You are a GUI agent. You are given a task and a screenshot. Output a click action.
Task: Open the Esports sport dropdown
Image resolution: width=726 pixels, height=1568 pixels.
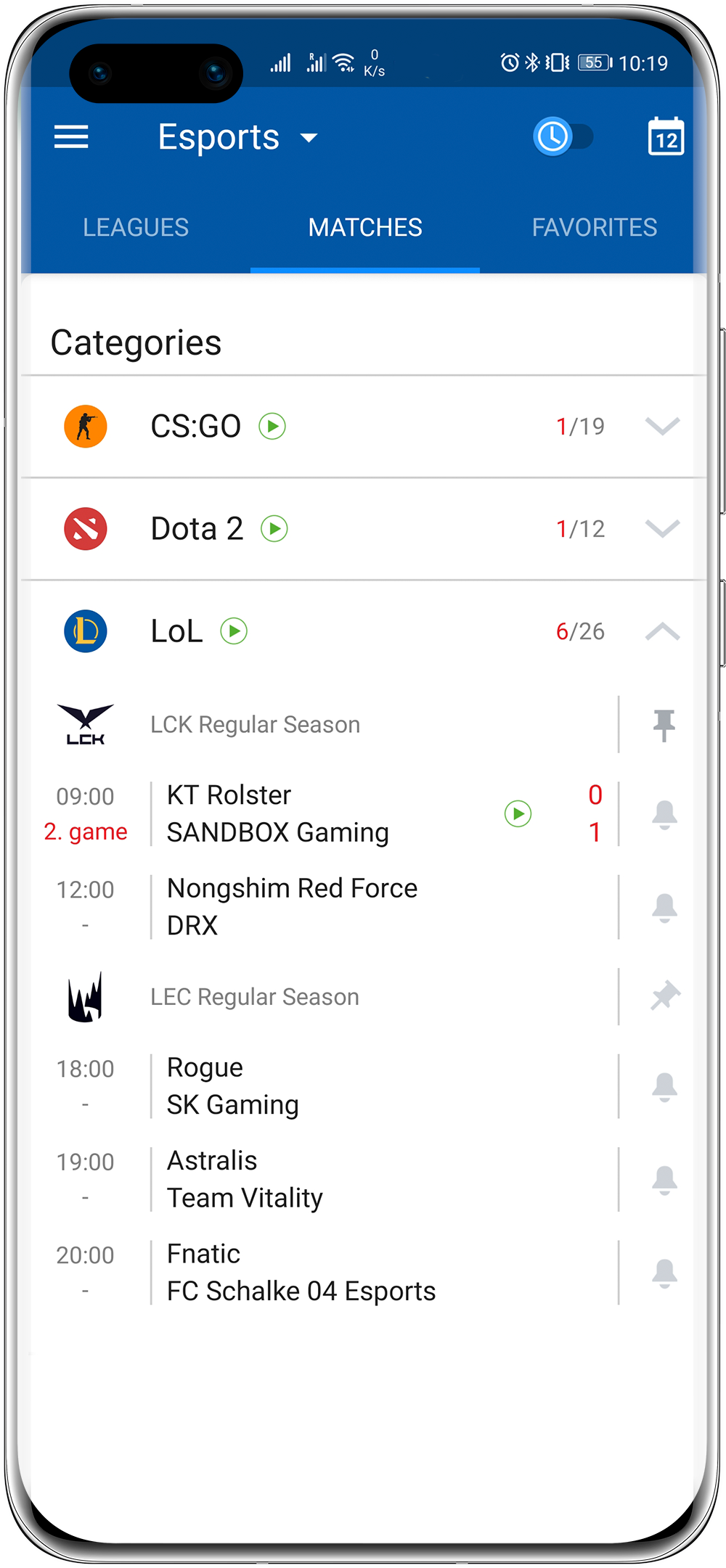[x=237, y=137]
